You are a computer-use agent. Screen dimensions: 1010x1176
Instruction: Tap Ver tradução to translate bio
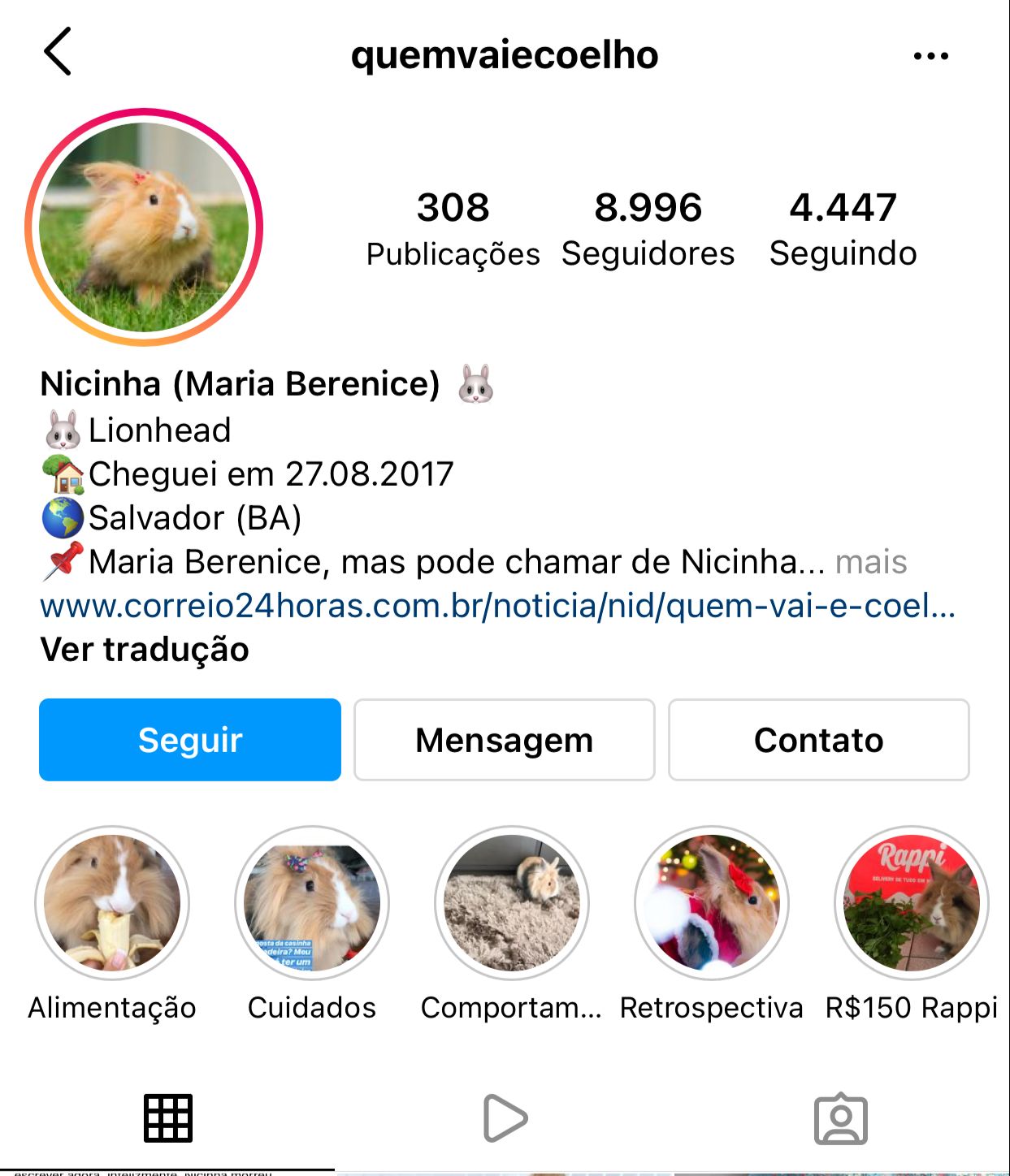(145, 650)
